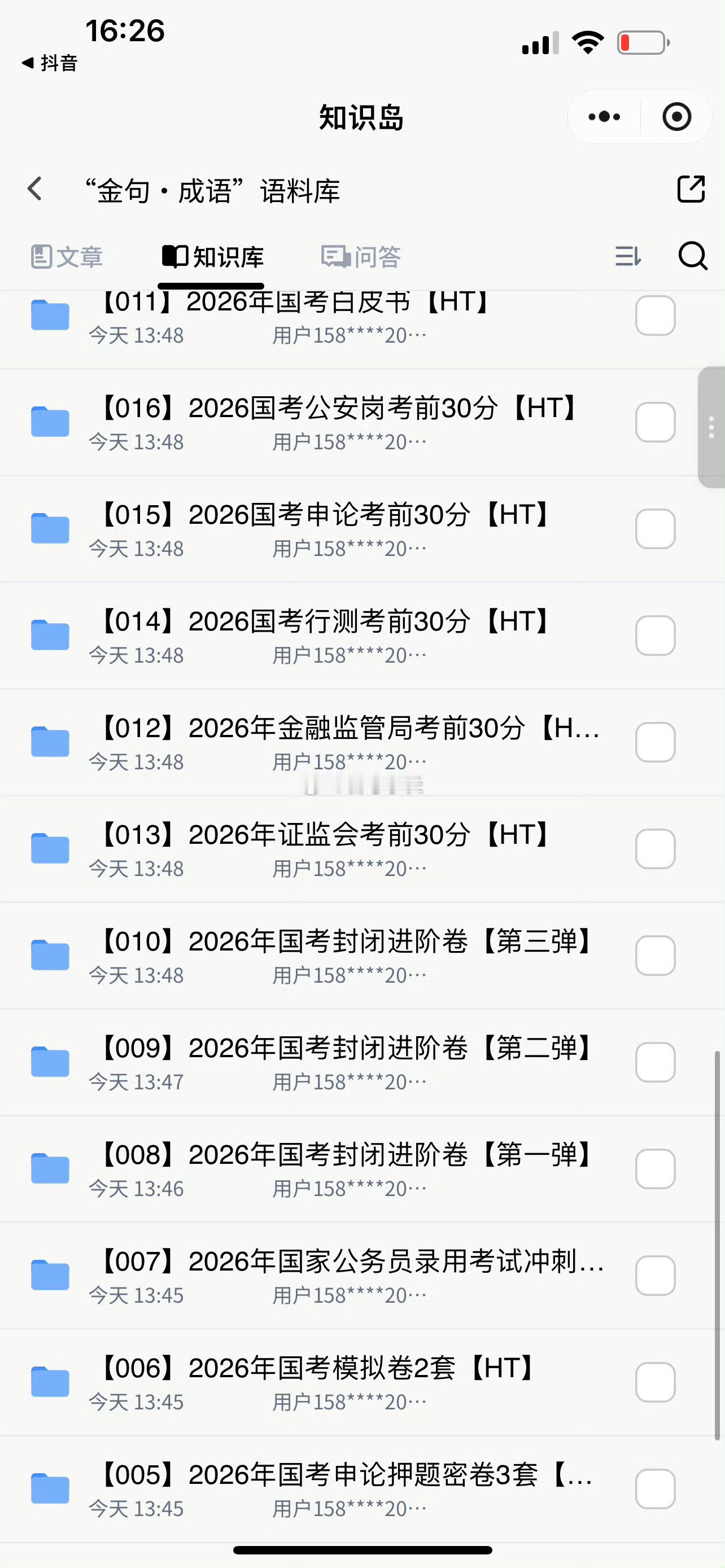
Task: Close the mini program via the circle button
Action: point(676,116)
